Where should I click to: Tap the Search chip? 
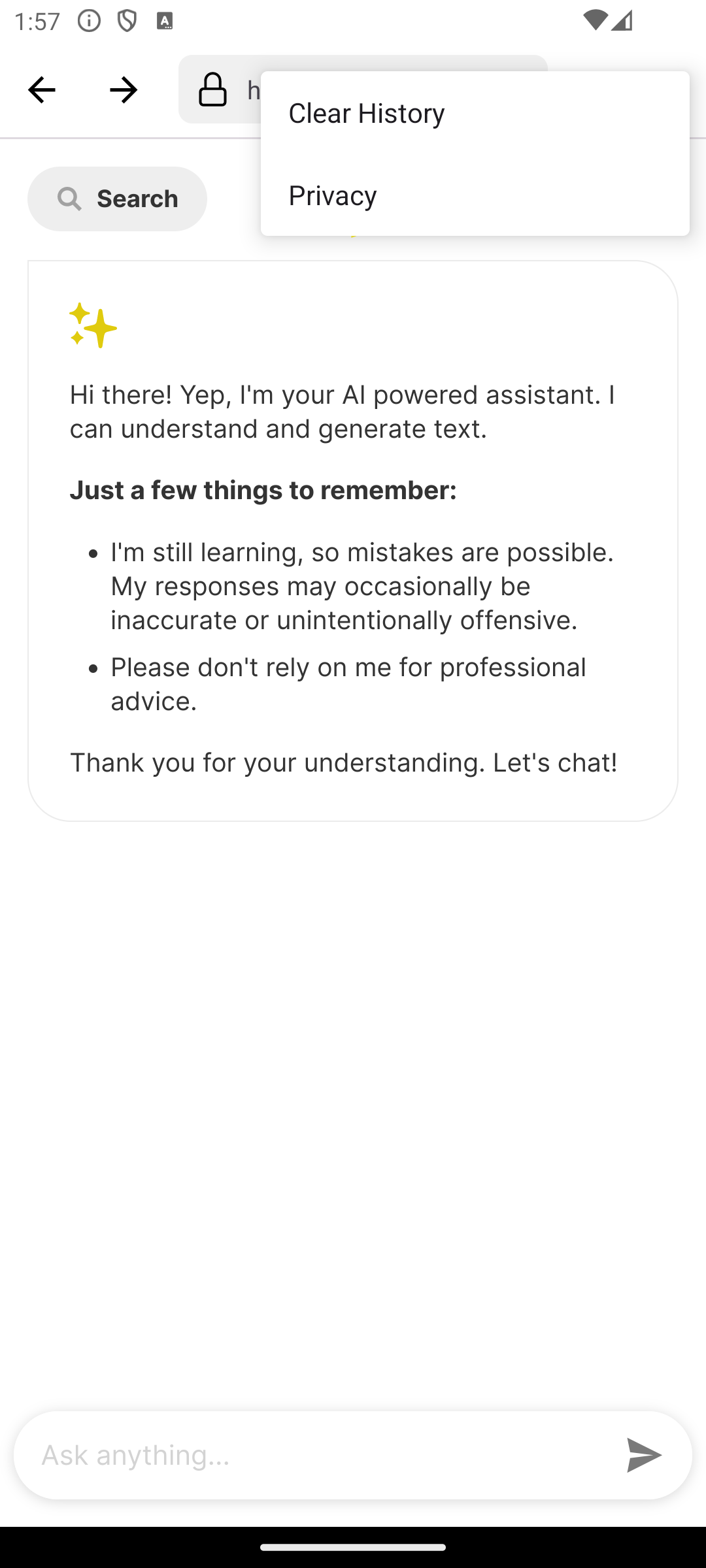pos(118,199)
